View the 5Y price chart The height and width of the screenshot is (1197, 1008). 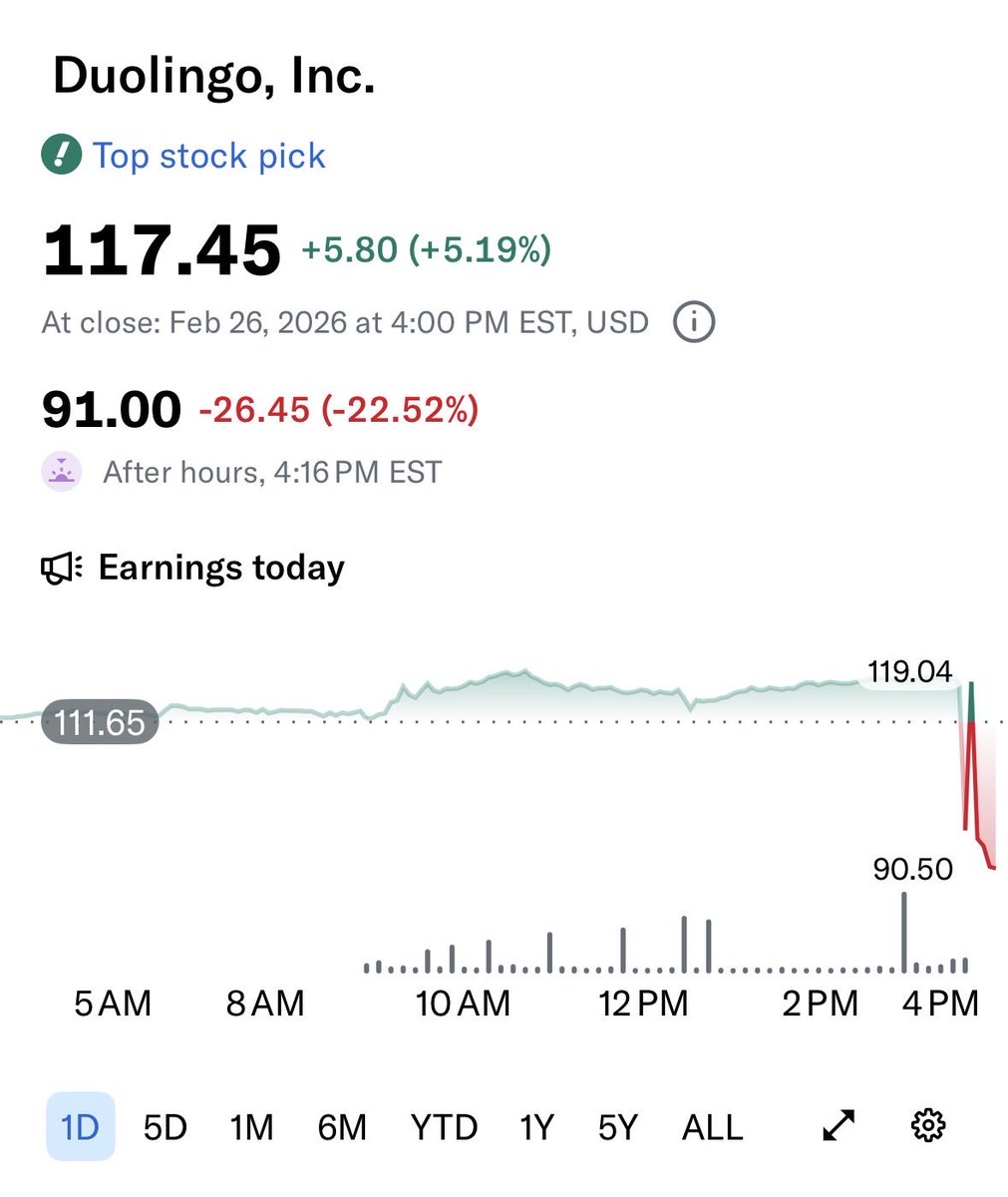pyautogui.click(x=617, y=1127)
